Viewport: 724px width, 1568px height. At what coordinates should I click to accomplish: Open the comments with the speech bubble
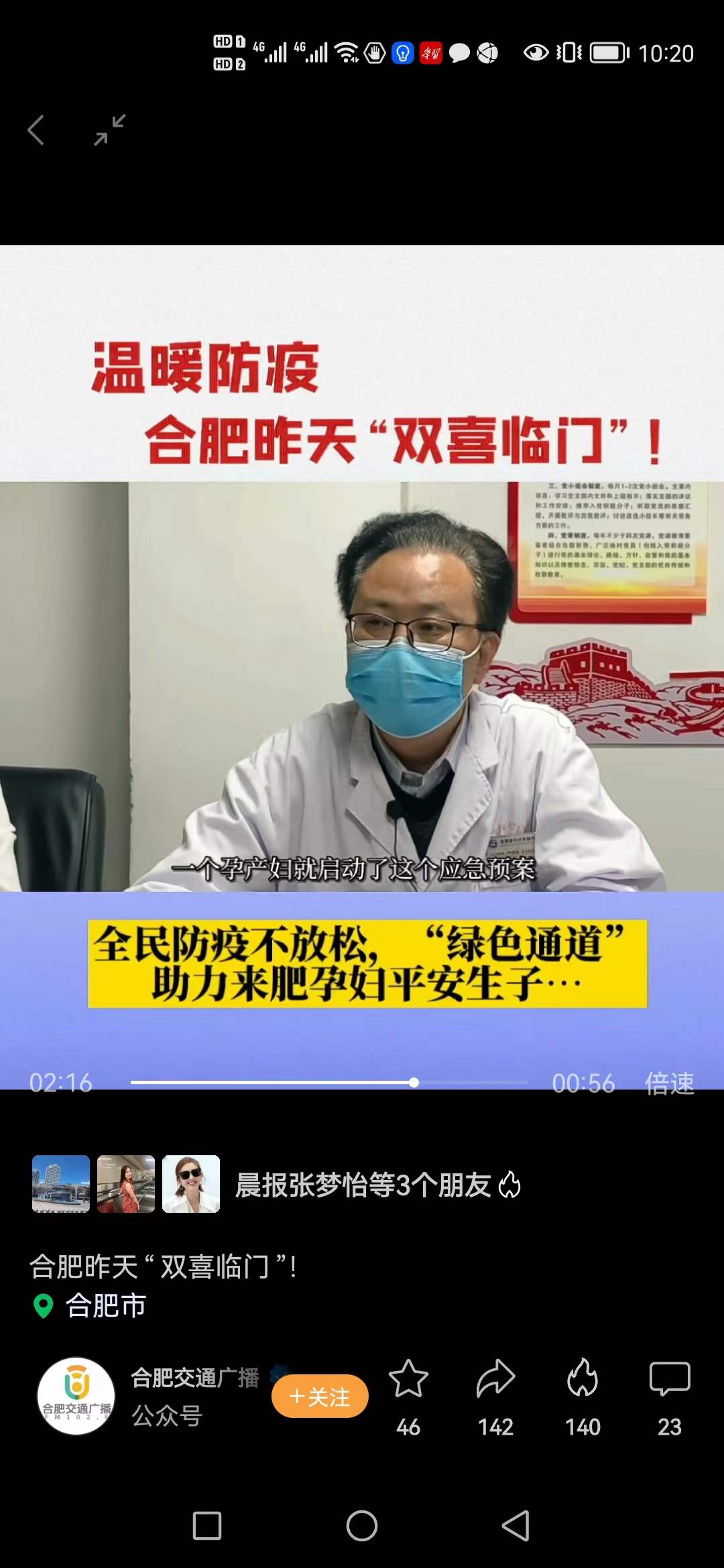(x=669, y=1379)
